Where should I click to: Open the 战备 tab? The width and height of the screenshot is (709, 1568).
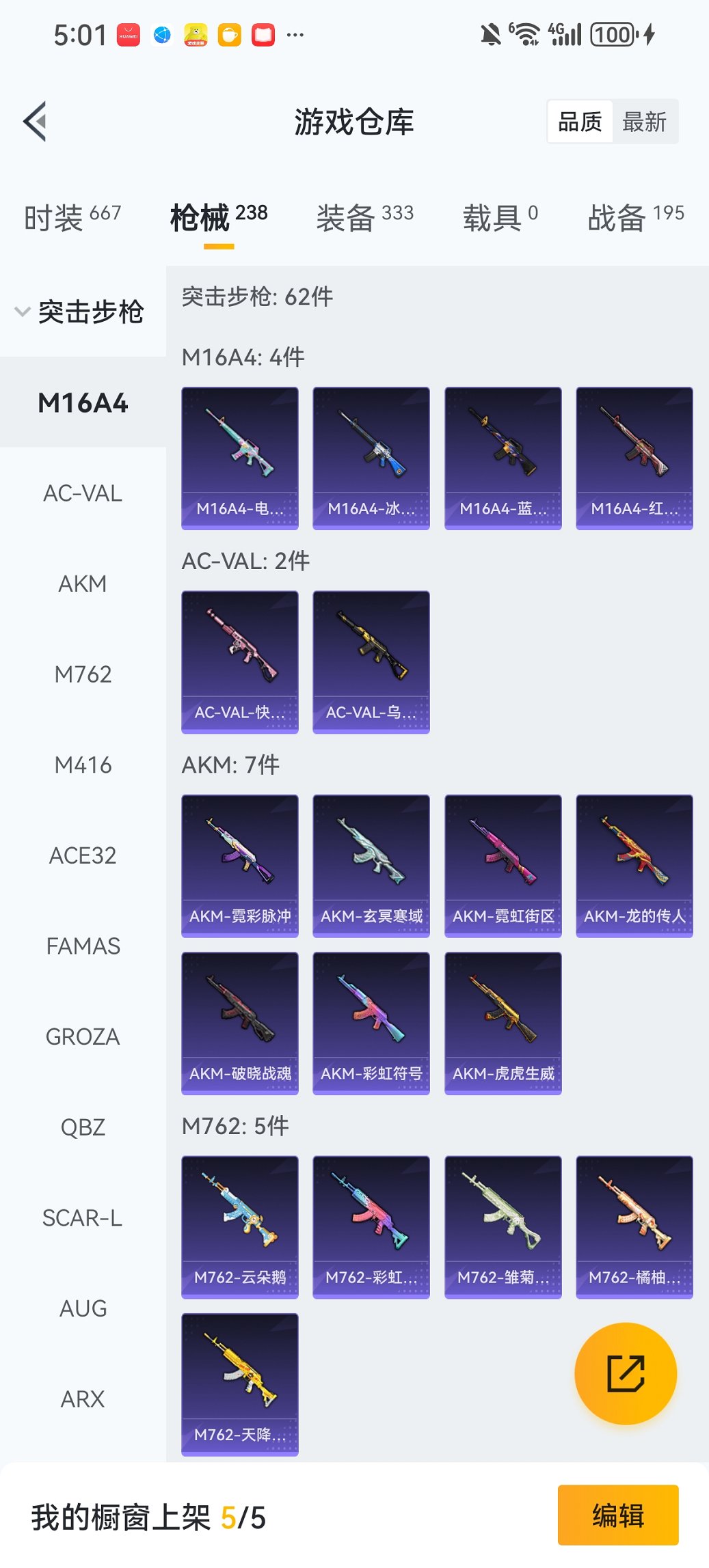click(x=635, y=217)
